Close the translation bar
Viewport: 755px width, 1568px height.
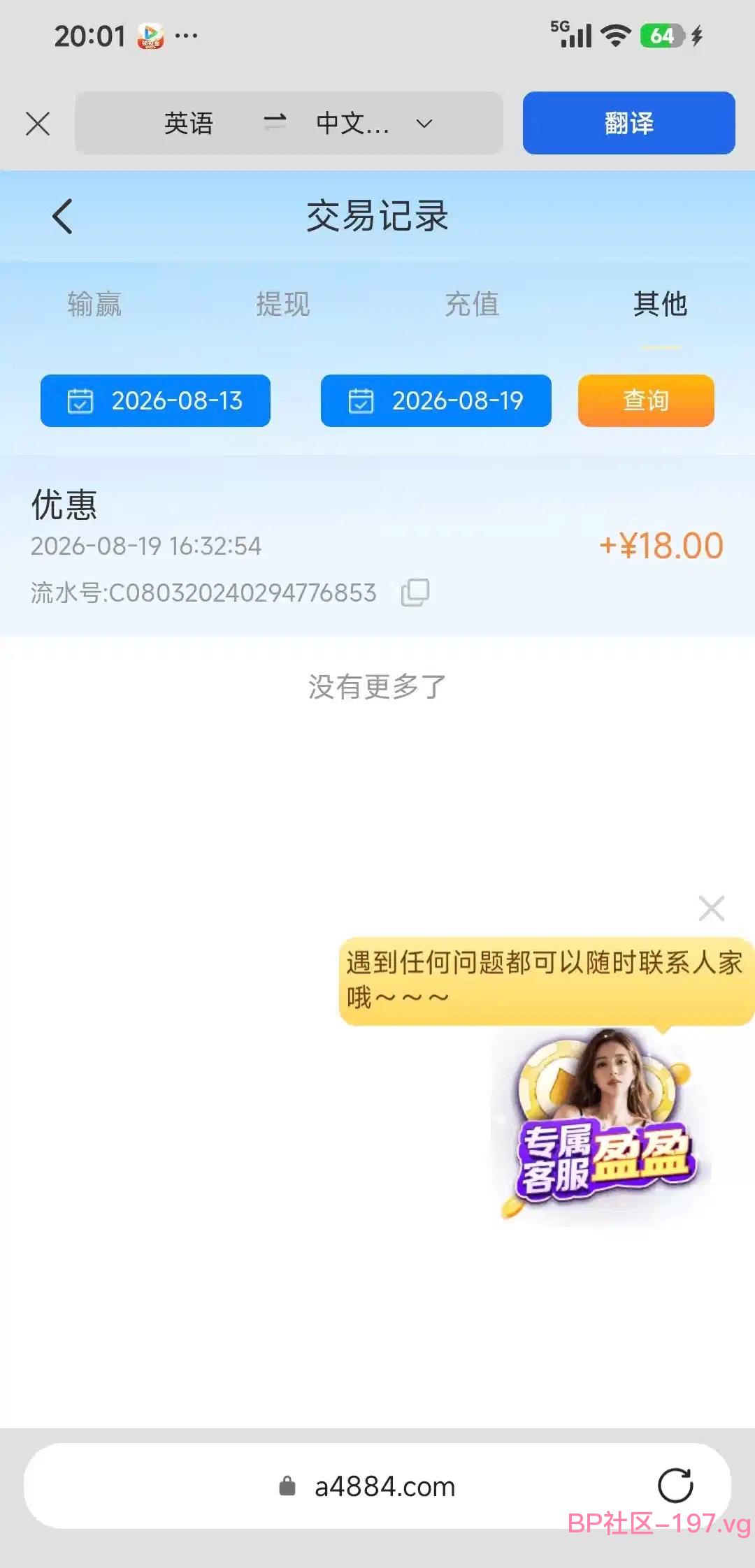[x=38, y=124]
